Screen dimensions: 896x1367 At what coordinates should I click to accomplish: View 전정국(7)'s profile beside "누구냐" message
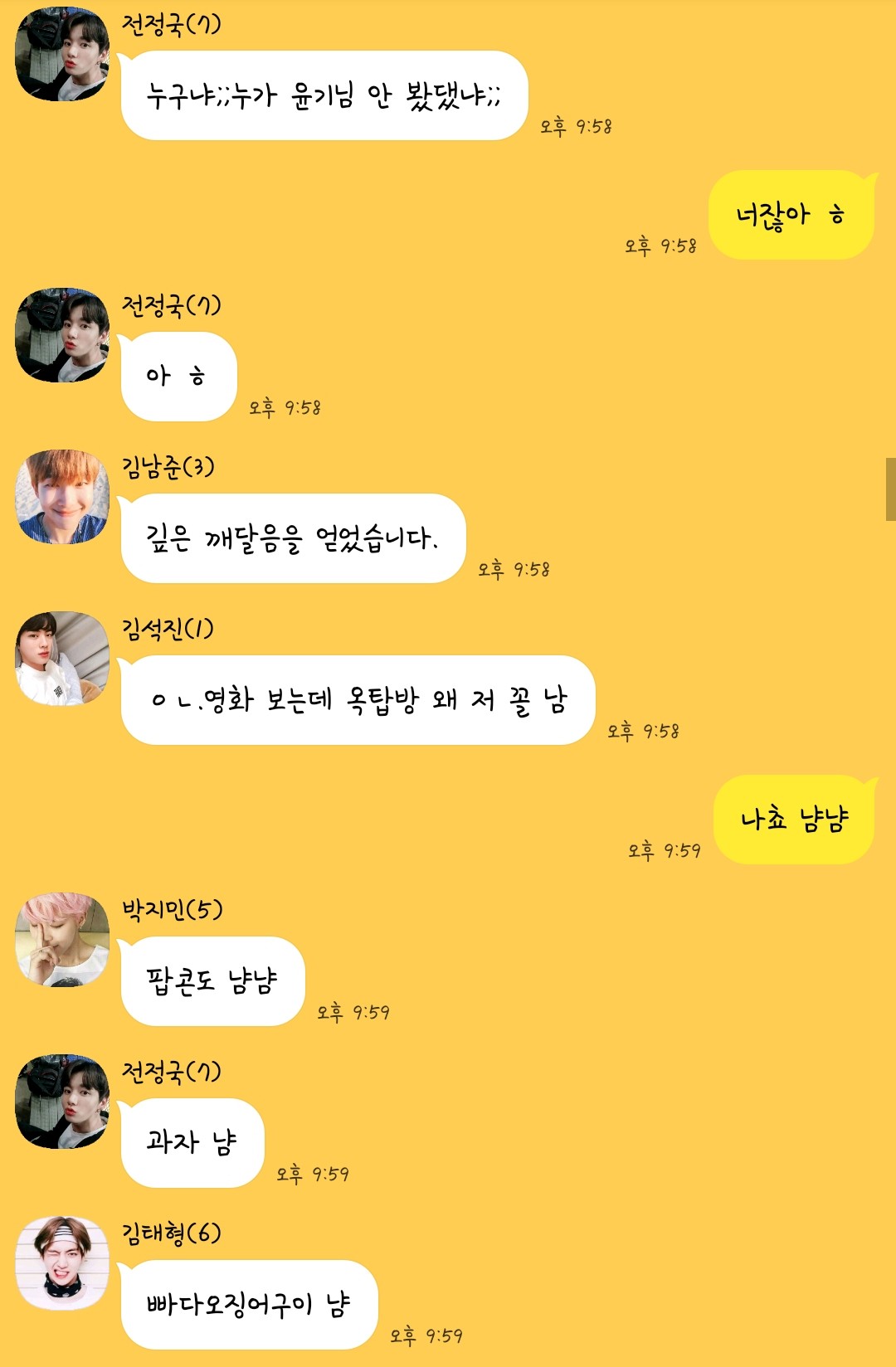pyautogui.click(x=62, y=54)
